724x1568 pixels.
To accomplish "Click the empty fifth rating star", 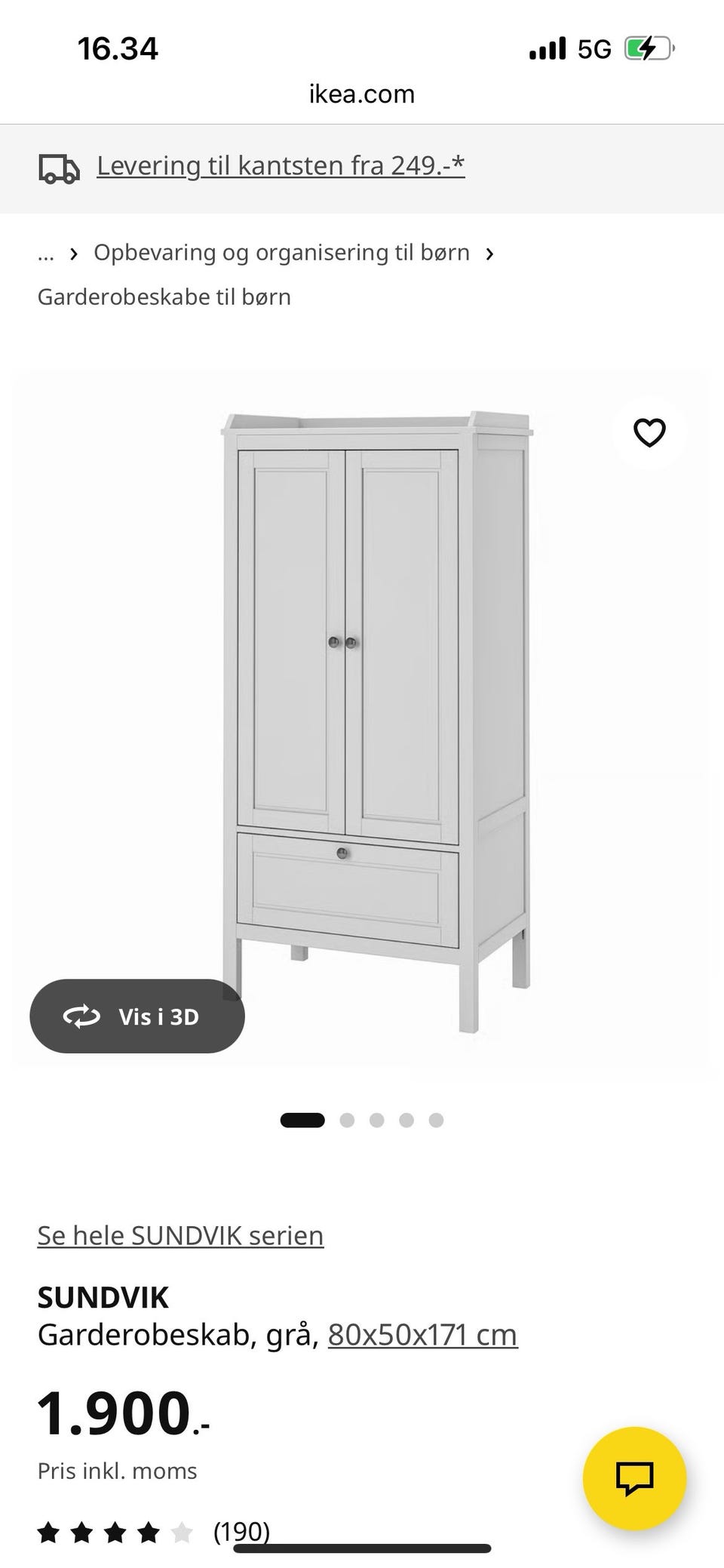I will pyautogui.click(x=182, y=1533).
